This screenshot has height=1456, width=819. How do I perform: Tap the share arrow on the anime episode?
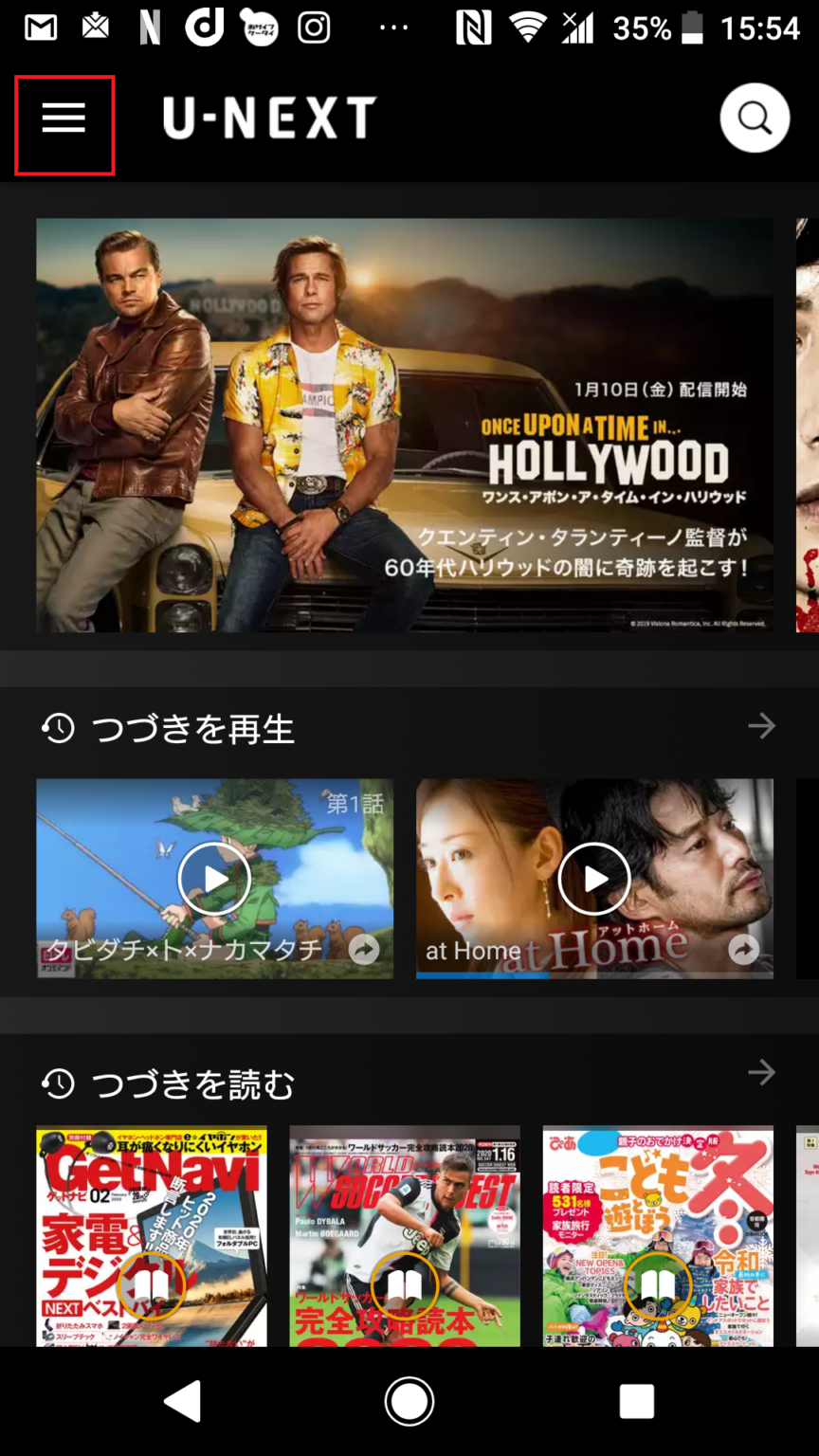(x=364, y=949)
